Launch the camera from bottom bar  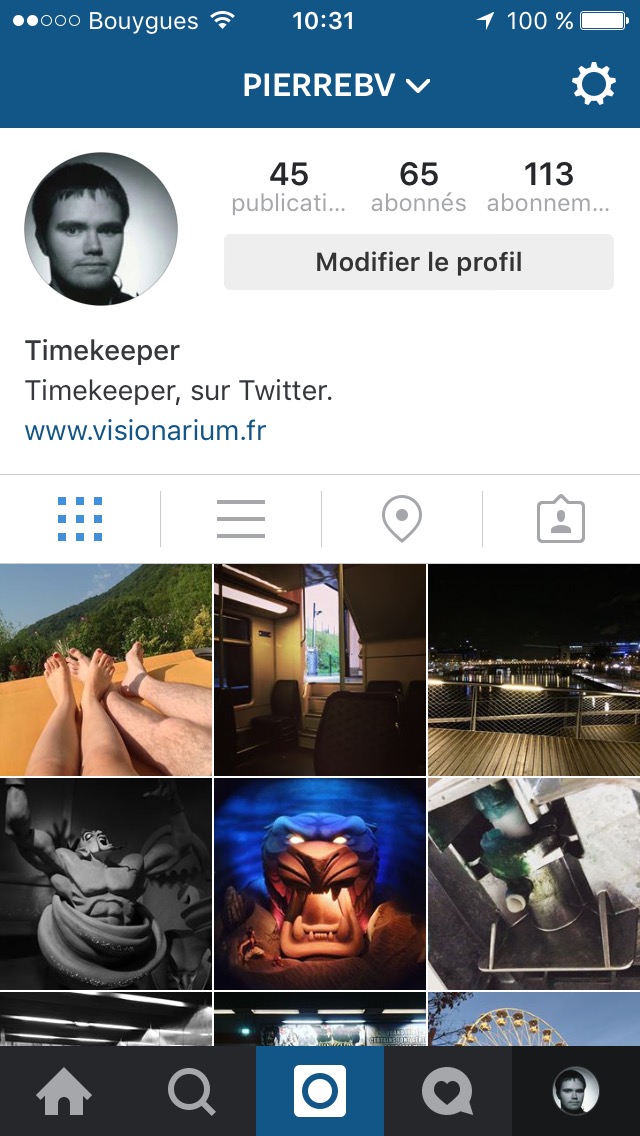click(x=320, y=1091)
